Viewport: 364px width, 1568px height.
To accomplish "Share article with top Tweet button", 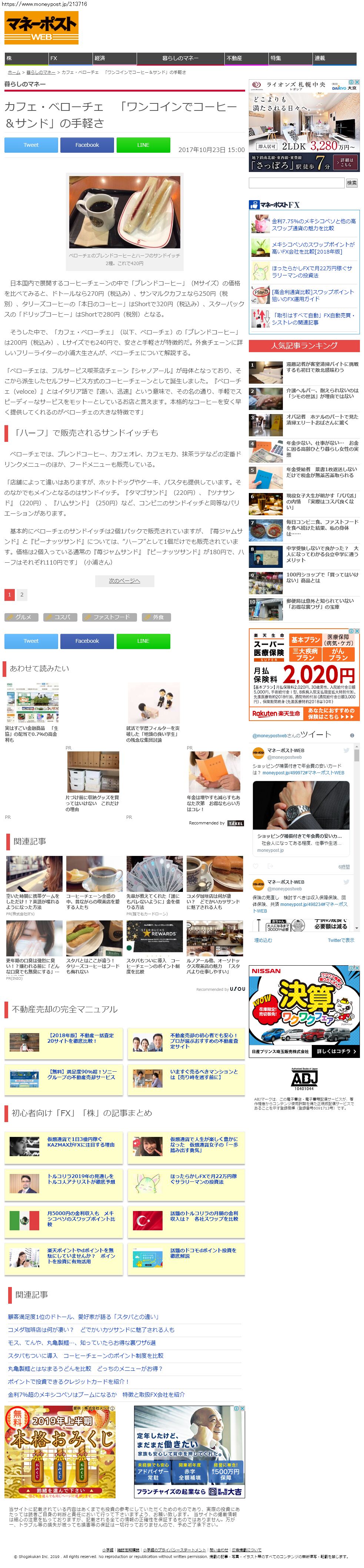I will [31, 145].
